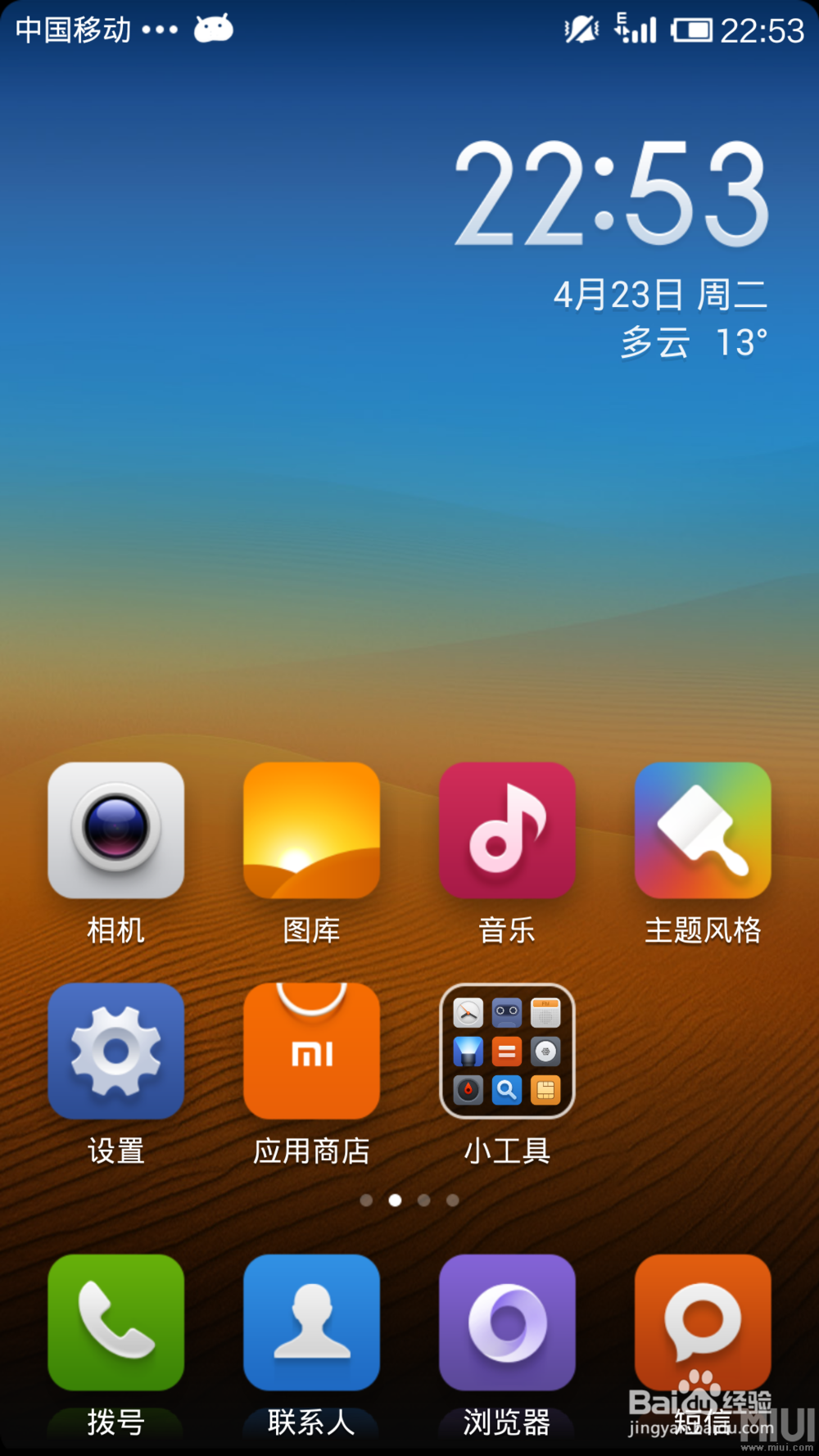Launch the 设置 Settings app

click(x=116, y=1051)
